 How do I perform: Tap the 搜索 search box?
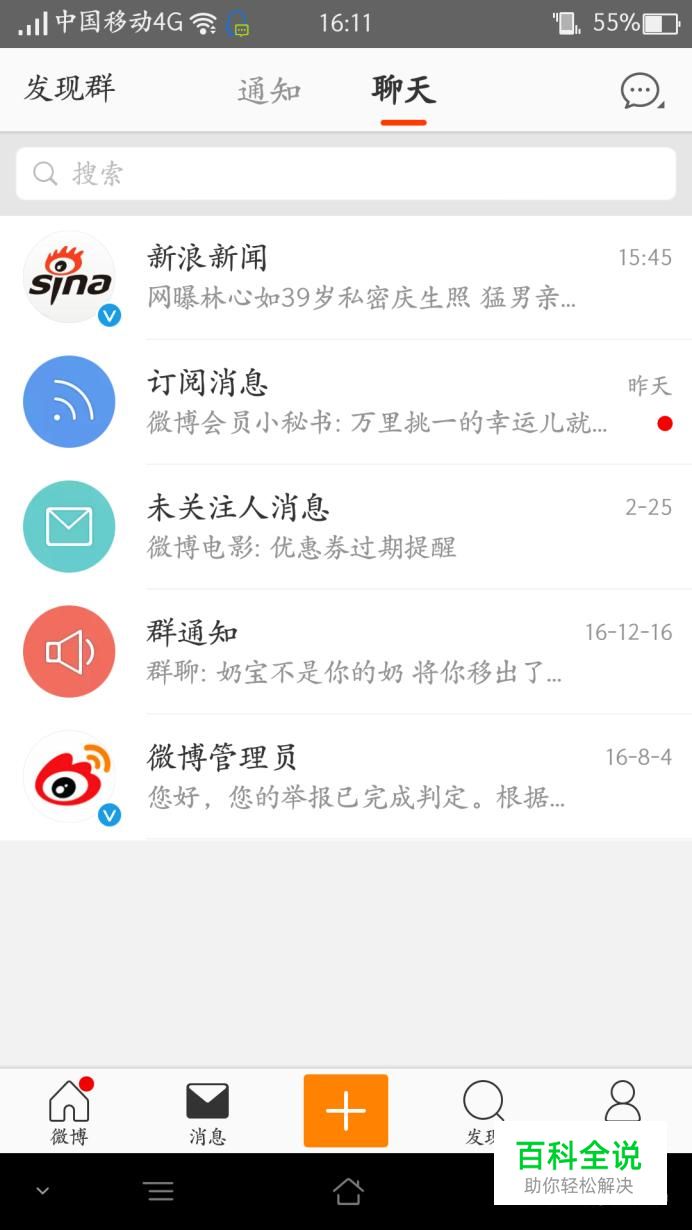click(x=346, y=174)
